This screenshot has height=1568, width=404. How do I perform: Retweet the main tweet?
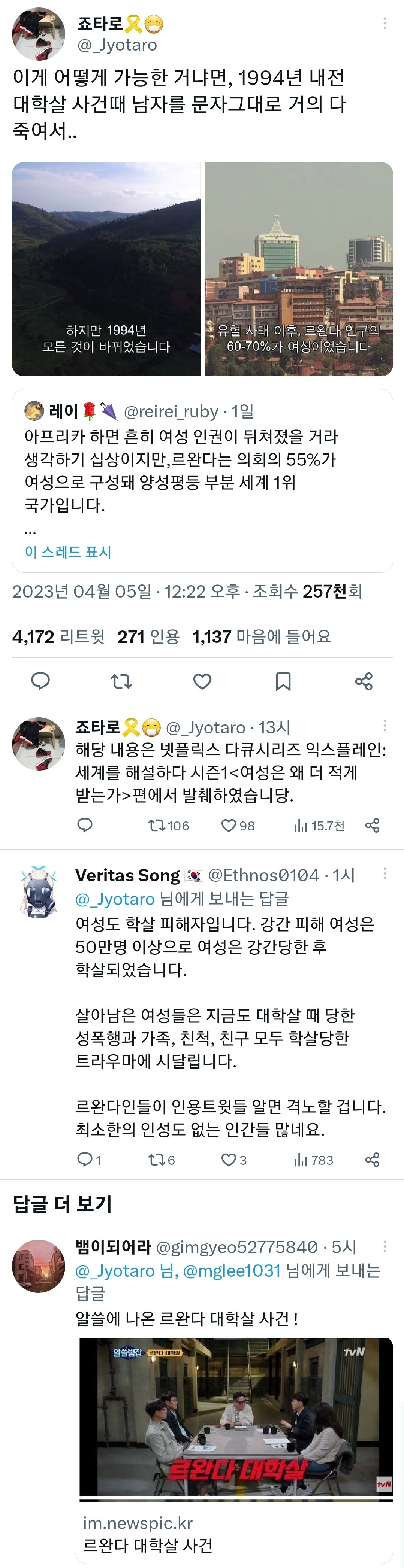pos(121,681)
